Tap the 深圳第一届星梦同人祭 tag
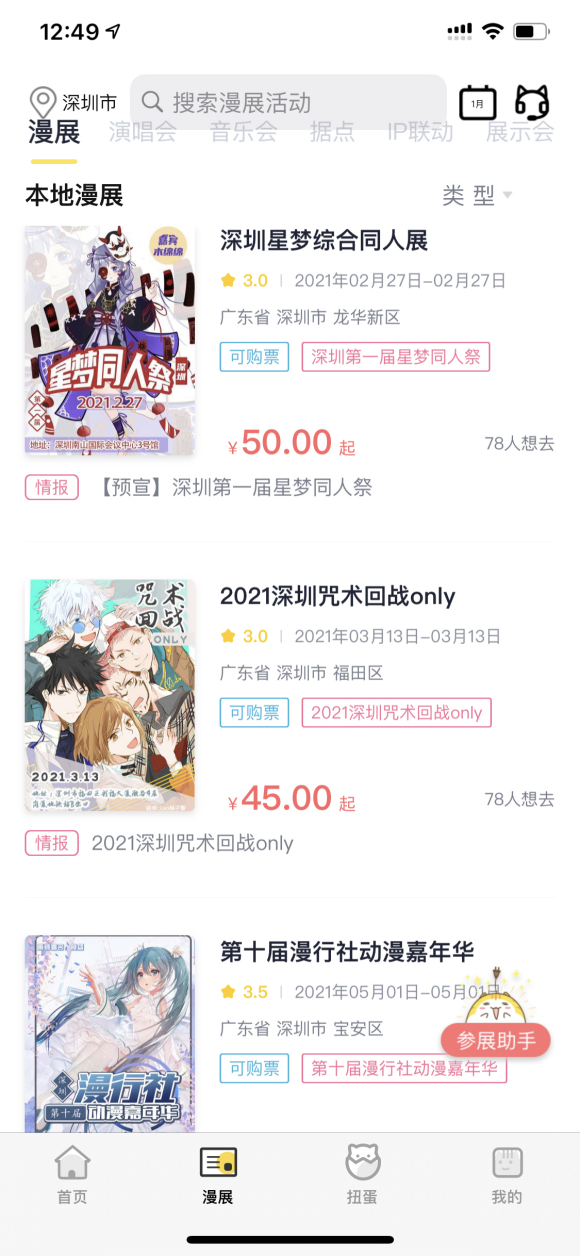Viewport: 580px width, 1256px height. point(396,357)
